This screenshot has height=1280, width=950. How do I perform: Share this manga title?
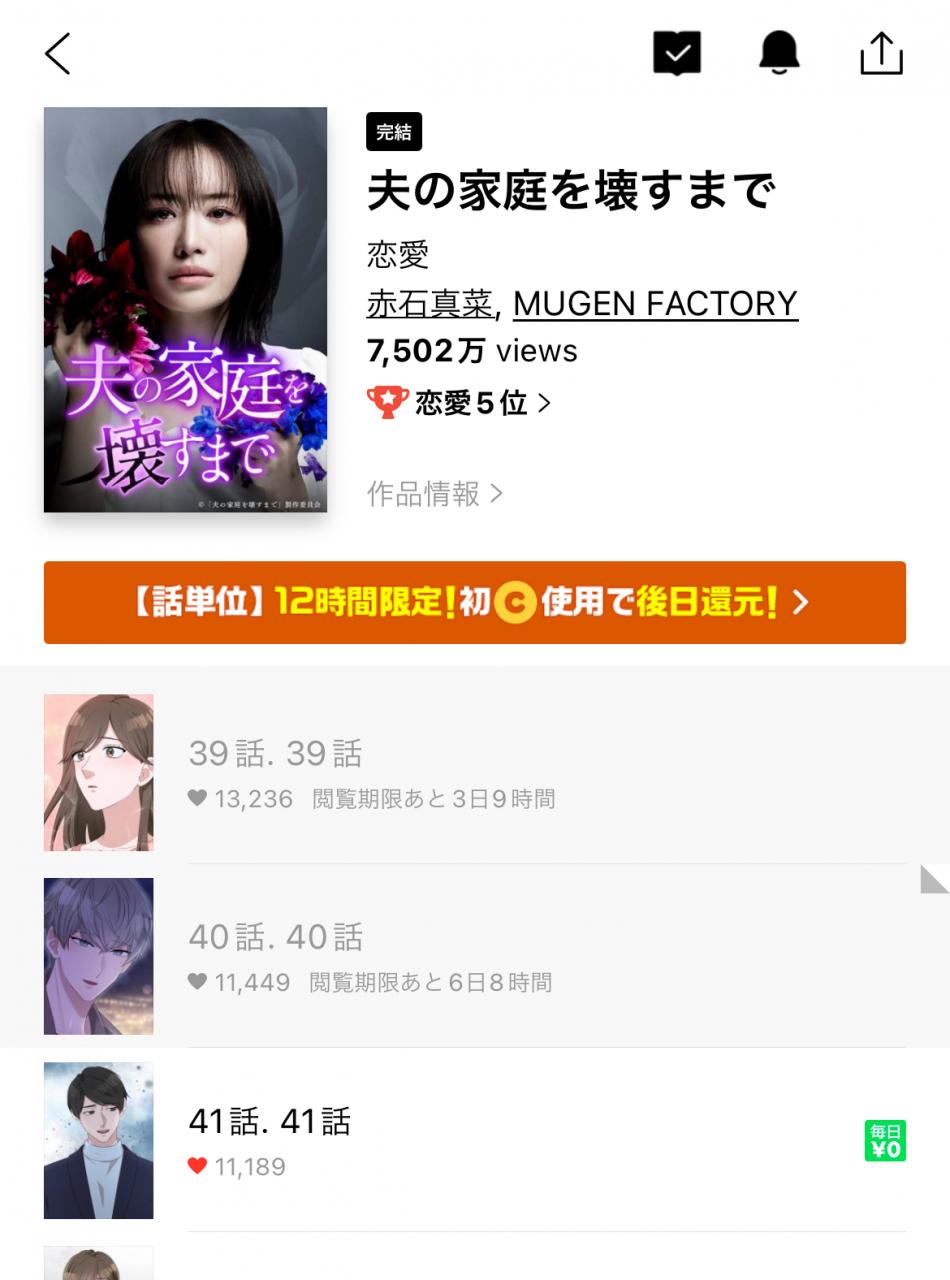click(x=881, y=54)
